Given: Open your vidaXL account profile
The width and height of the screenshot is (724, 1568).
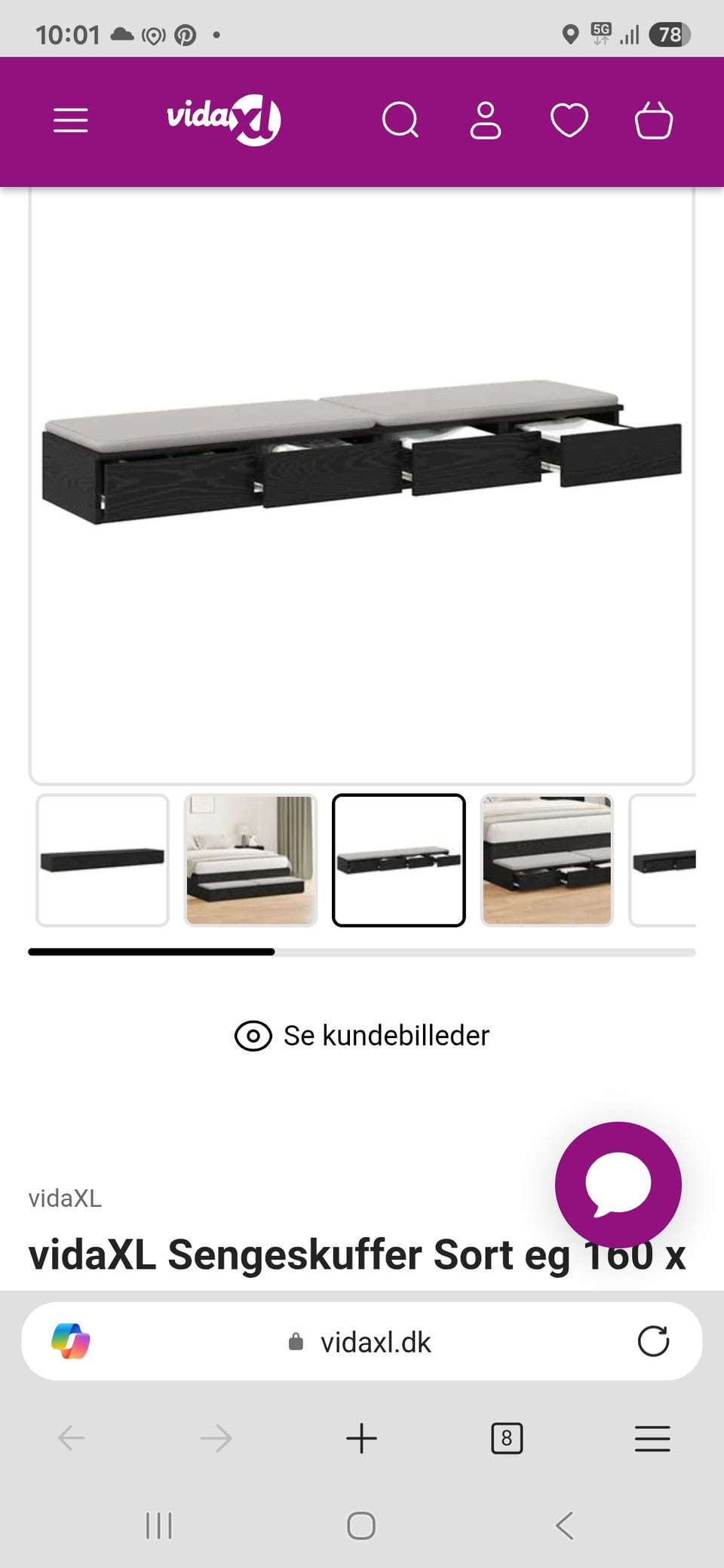Looking at the screenshot, I should tap(486, 120).
